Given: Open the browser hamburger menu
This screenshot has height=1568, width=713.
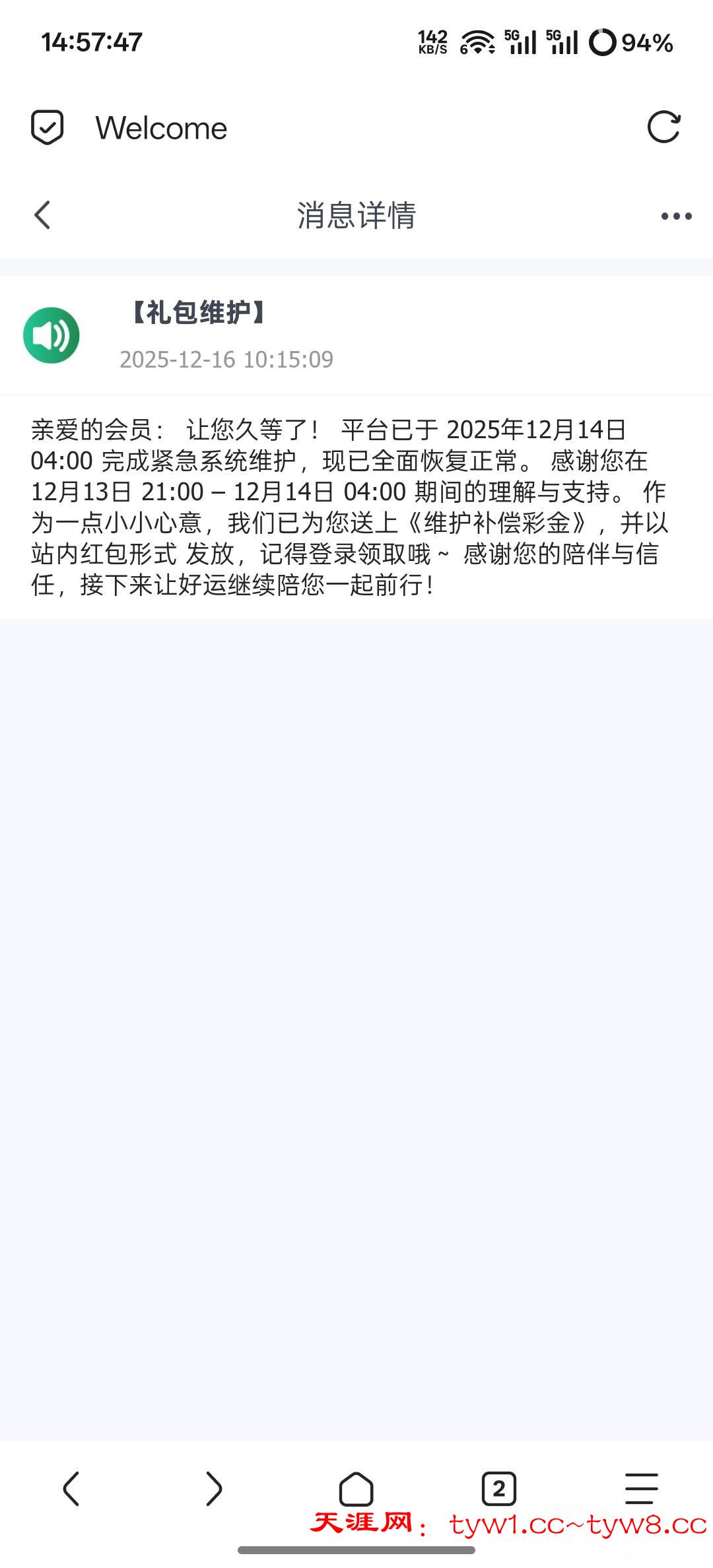Looking at the screenshot, I should tap(641, 1489).
